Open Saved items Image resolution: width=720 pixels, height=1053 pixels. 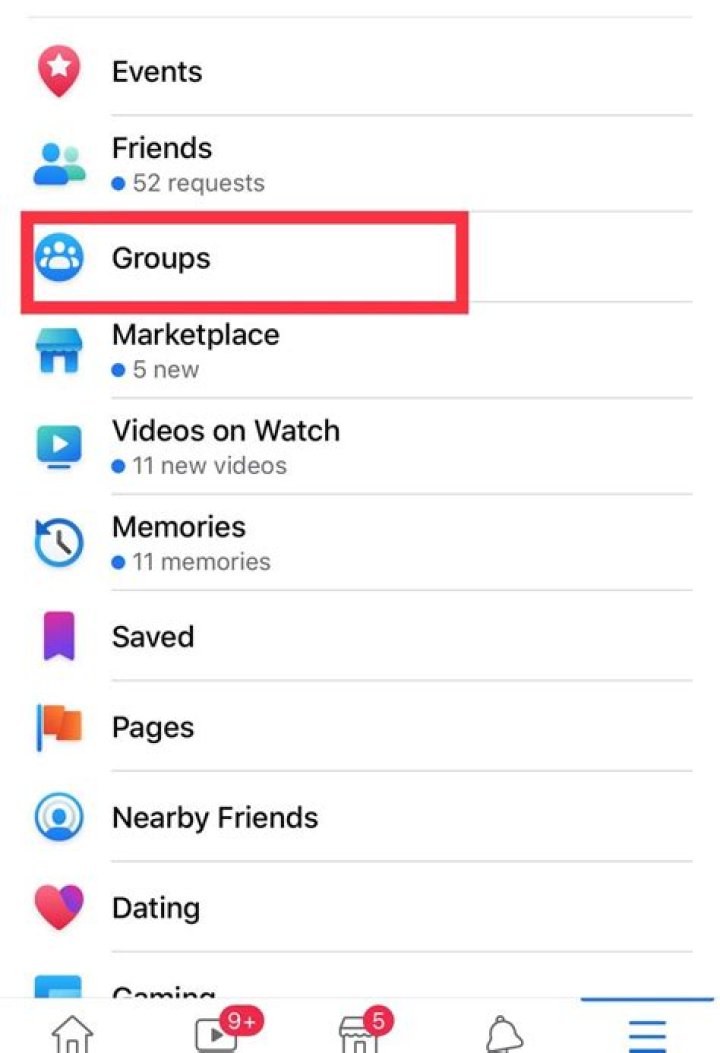coord(153,637)
